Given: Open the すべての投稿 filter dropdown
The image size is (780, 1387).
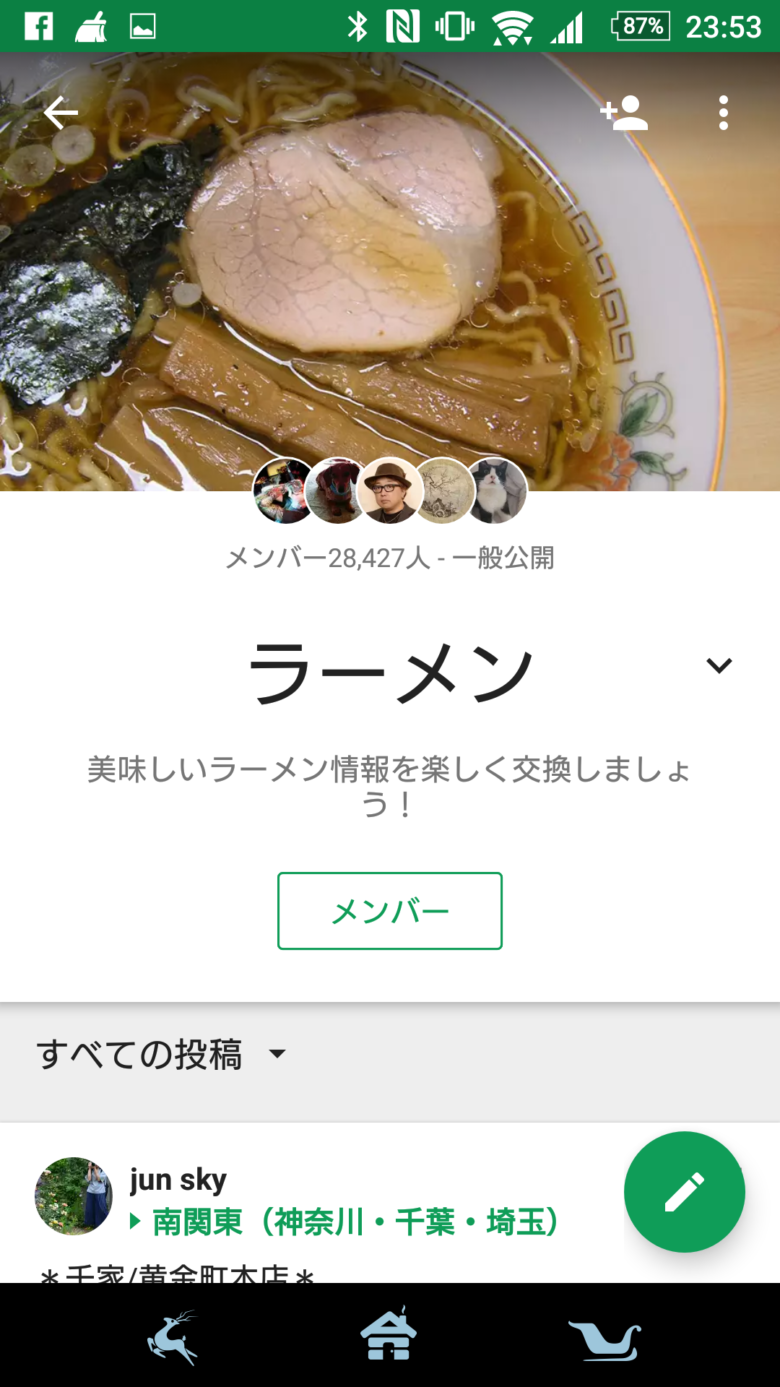Looking at the screenshot, I should click(162, 1054).
